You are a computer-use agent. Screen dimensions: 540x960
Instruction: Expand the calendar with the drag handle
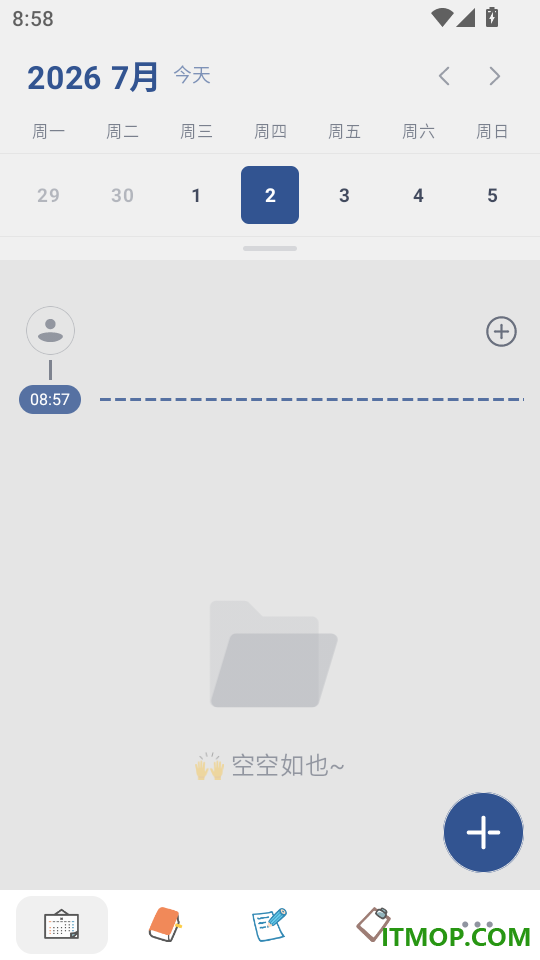click(x=270, y=249)
